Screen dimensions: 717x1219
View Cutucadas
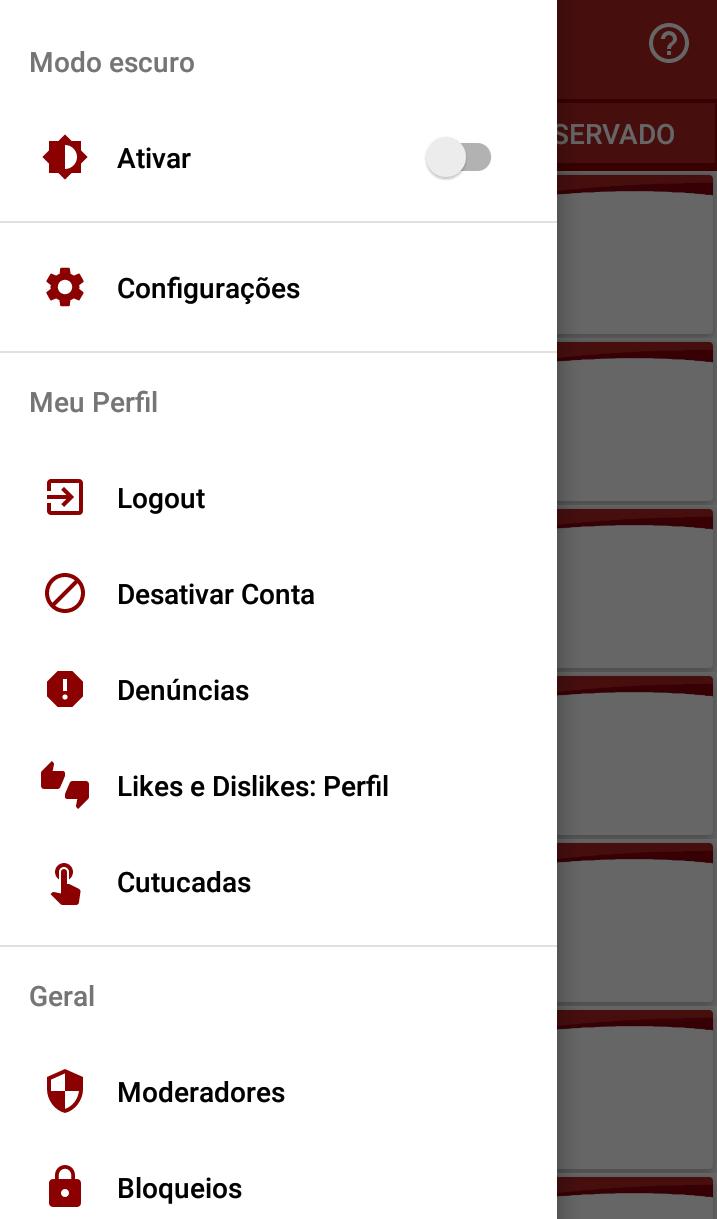click(x=184, y=883)
